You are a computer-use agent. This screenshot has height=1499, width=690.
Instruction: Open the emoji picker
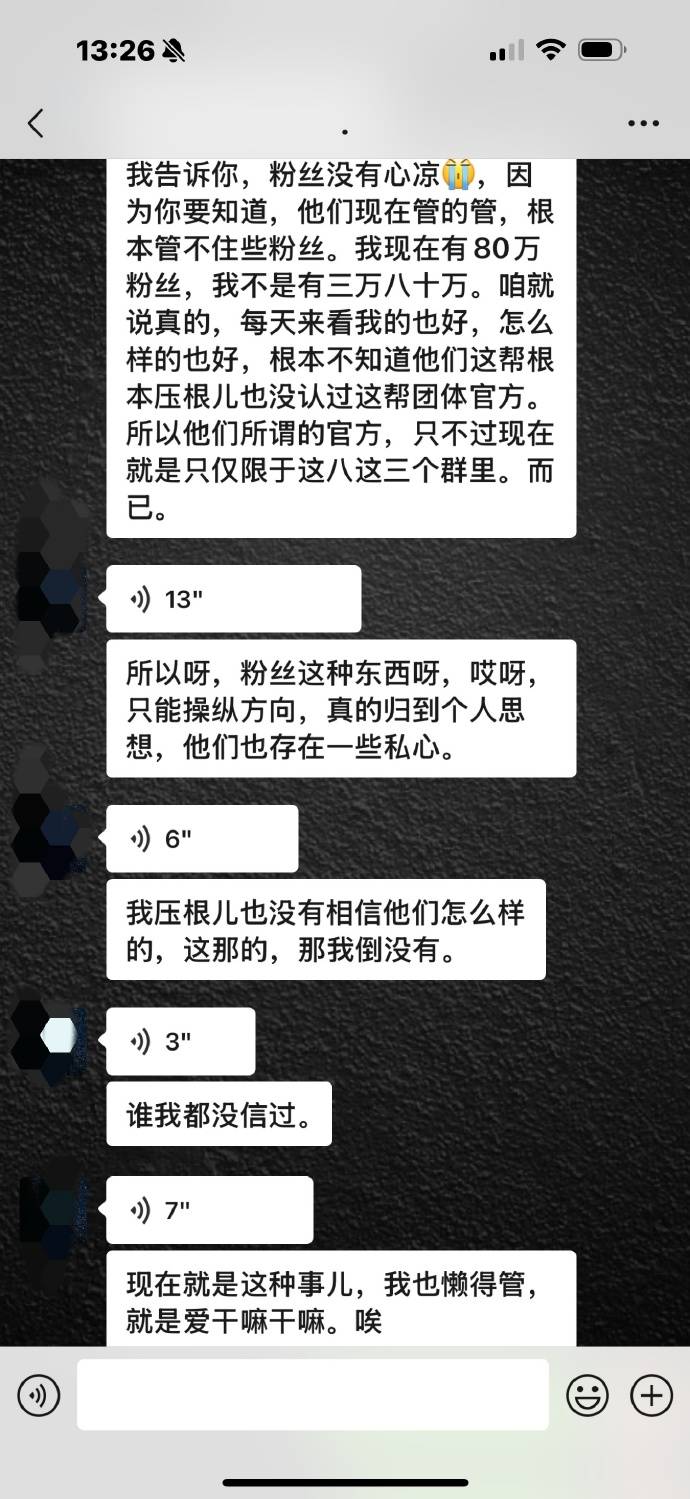pyautogui.click(x=587, y=1395)
